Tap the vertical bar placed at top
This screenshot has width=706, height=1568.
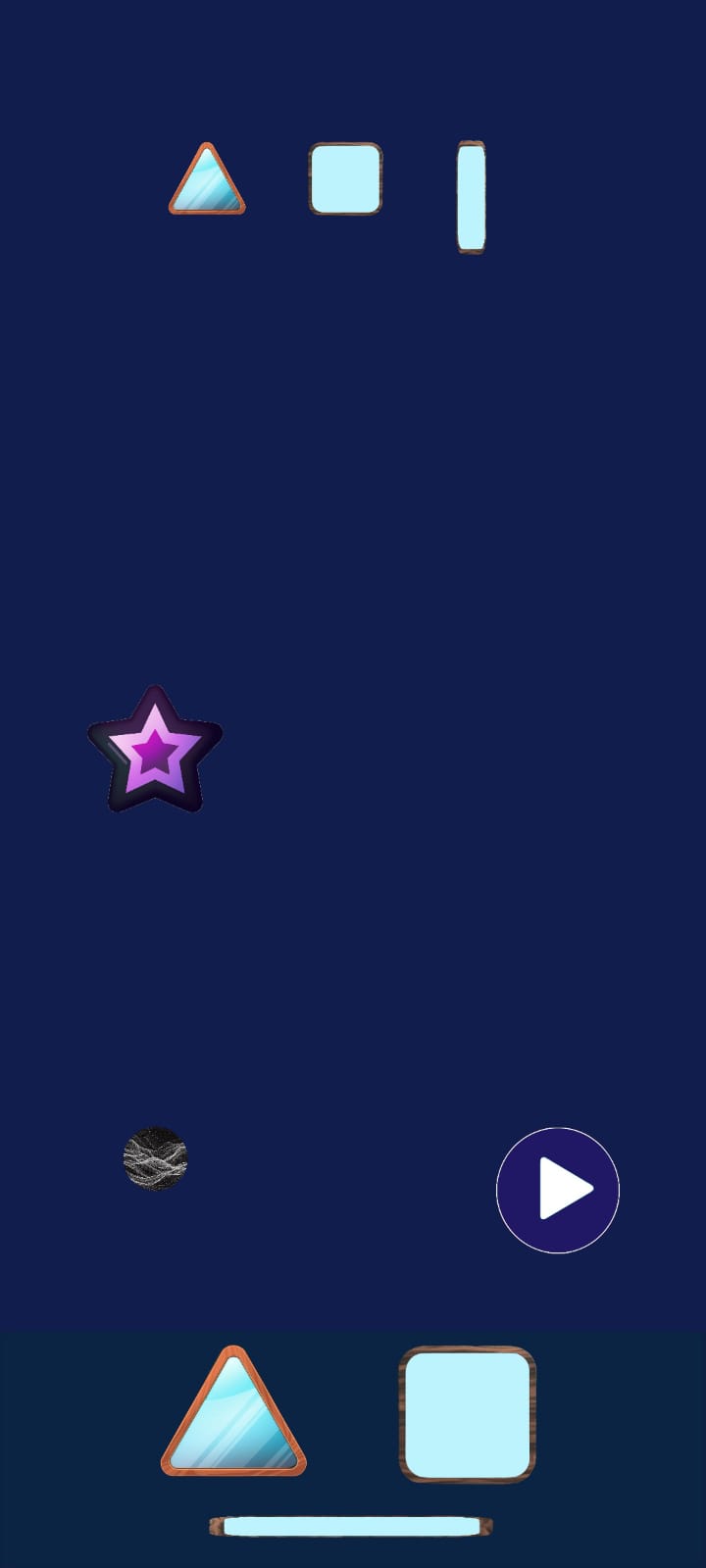click(471, 197)
